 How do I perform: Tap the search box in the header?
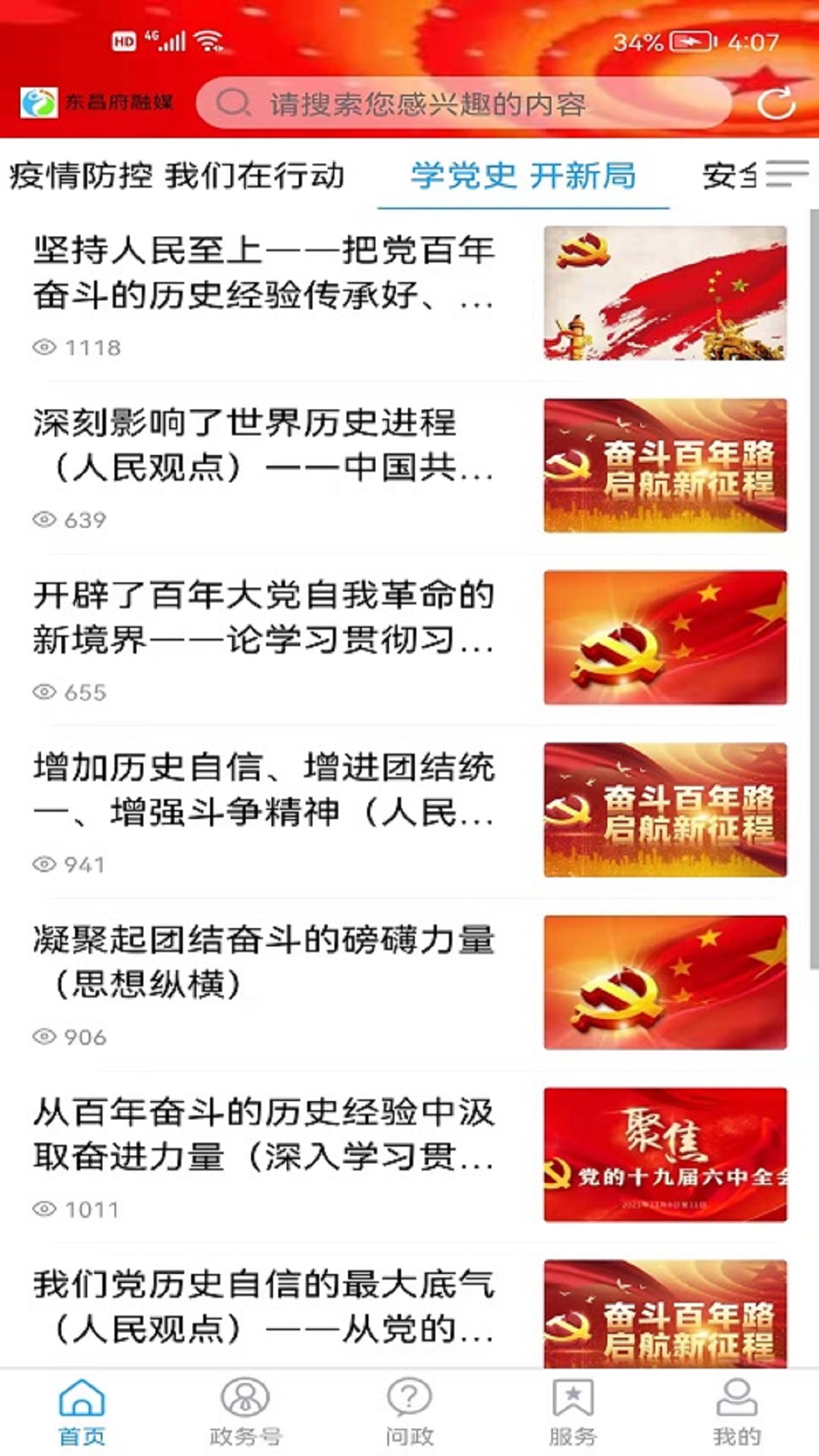pos(463,103)
